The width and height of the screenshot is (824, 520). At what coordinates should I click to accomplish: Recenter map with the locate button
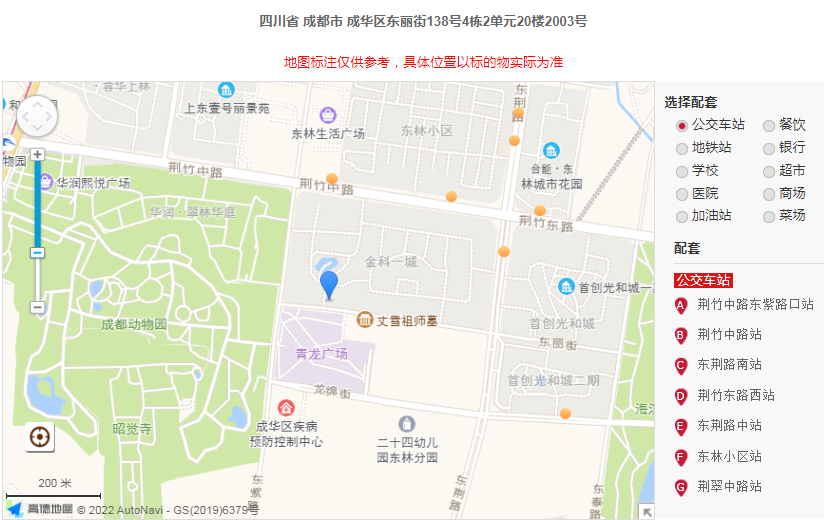tap(40, 437)
